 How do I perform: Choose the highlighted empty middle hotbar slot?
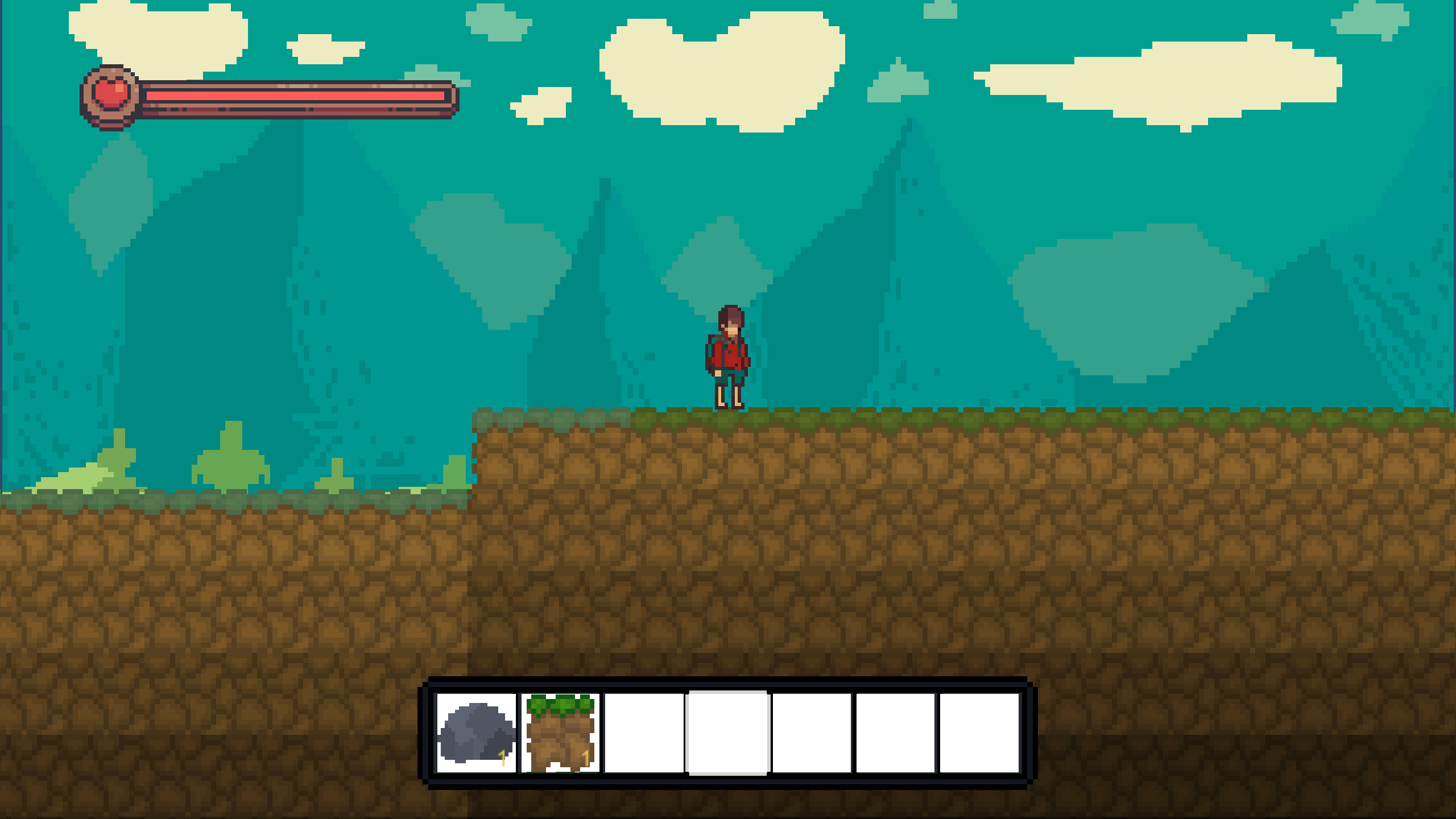(x=728, y=733)
